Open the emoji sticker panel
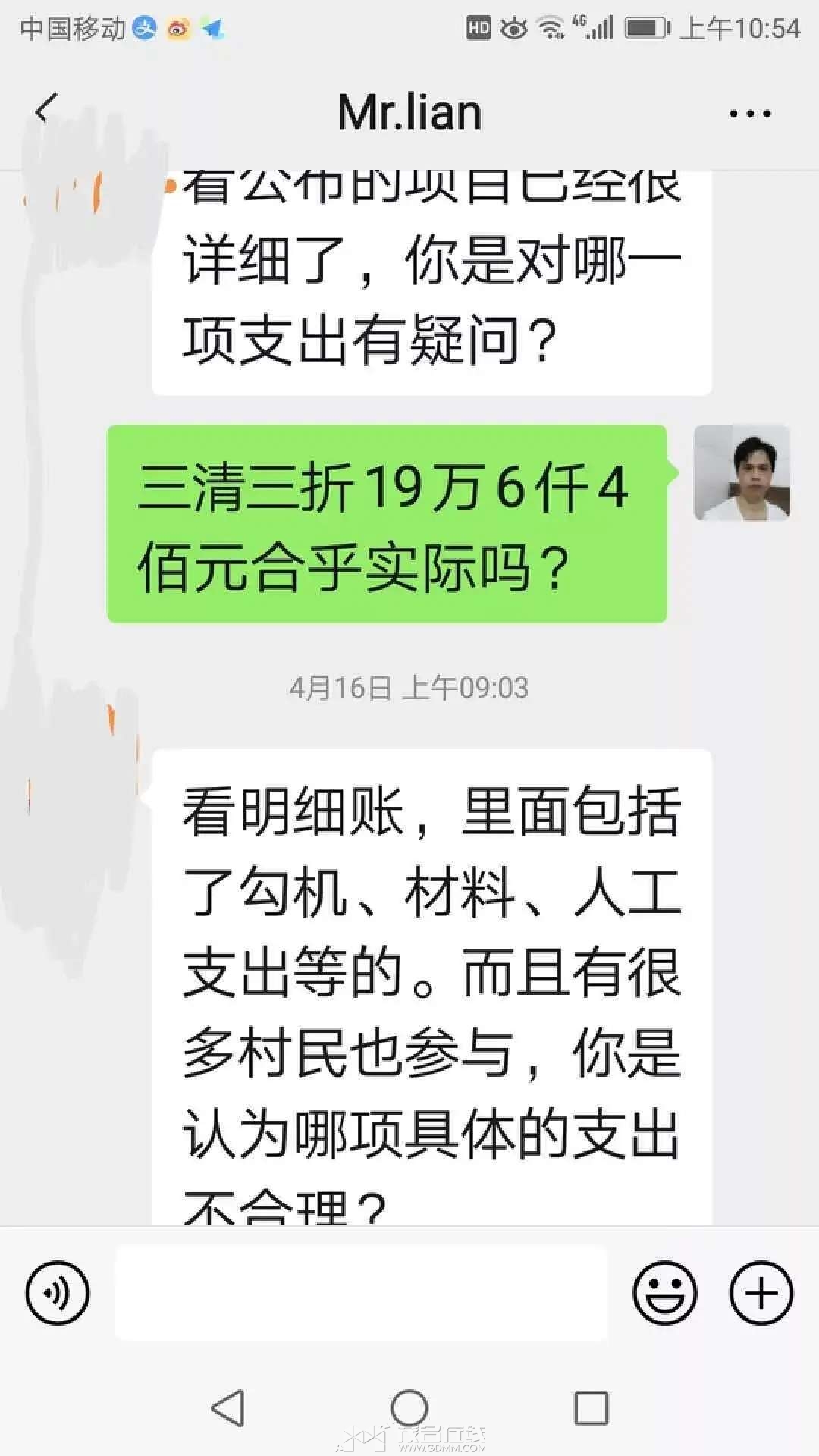The width and height of the screenshot is (819, 1456). 664,1292
